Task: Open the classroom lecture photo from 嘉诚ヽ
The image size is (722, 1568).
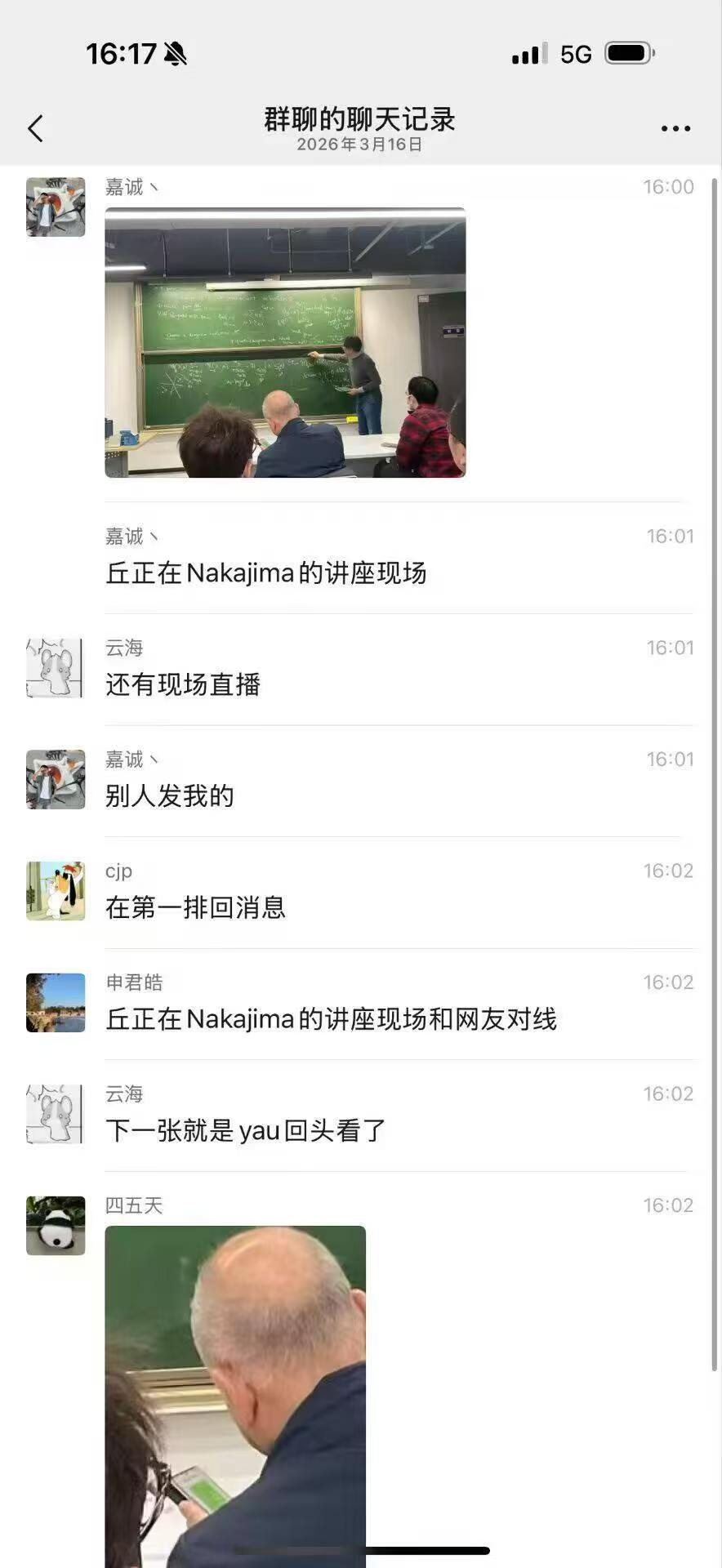Action: (x=284, y=343)
